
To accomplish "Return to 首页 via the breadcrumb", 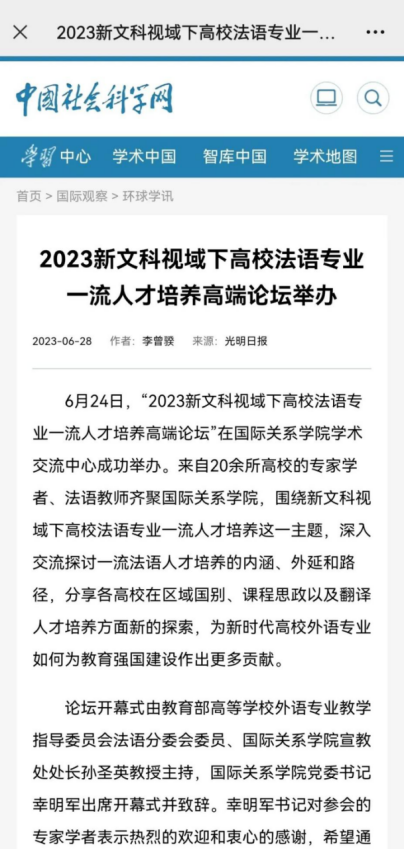I will (29, 196).
